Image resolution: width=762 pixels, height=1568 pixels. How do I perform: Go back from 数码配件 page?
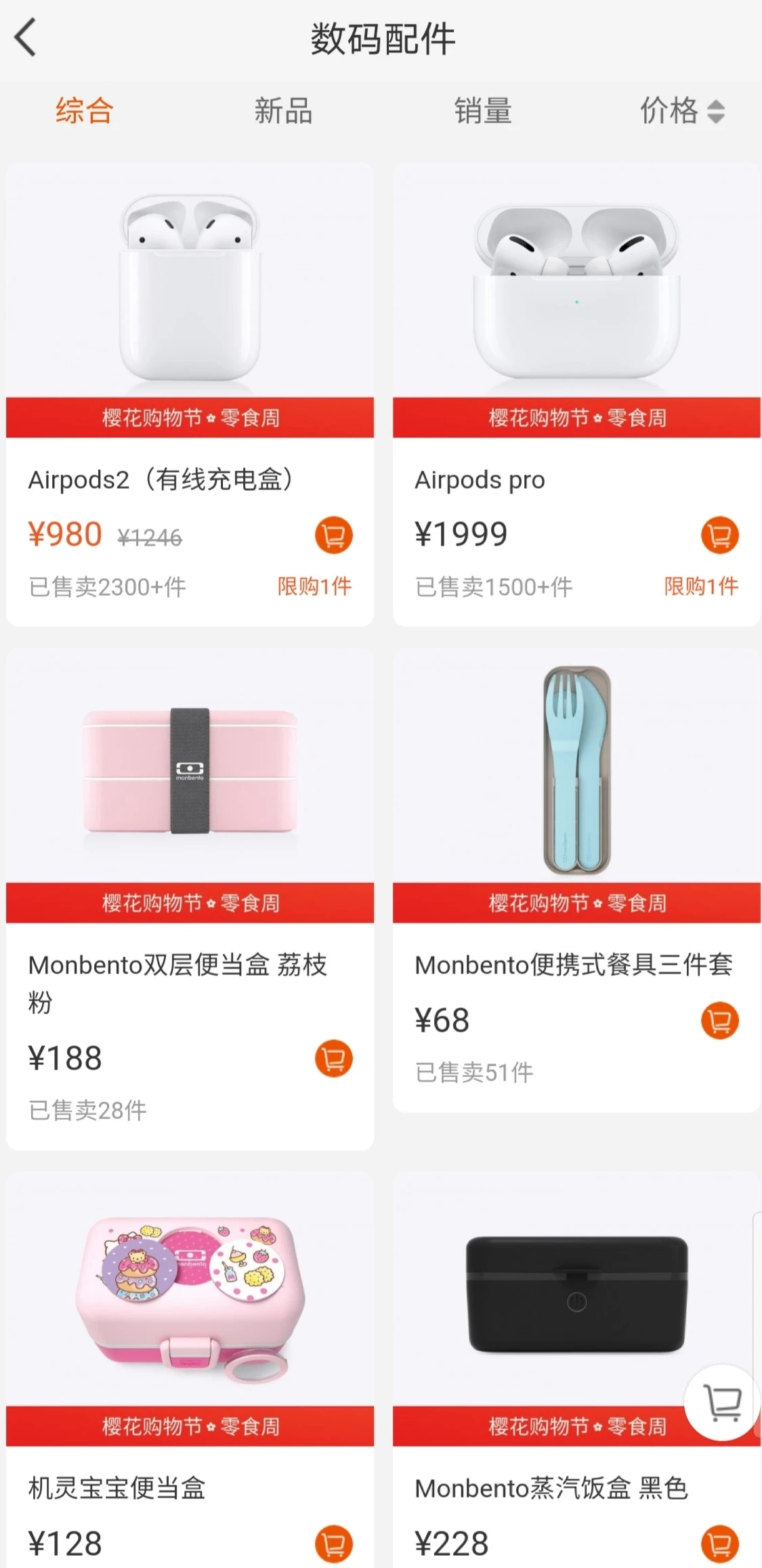click(26, 38)
